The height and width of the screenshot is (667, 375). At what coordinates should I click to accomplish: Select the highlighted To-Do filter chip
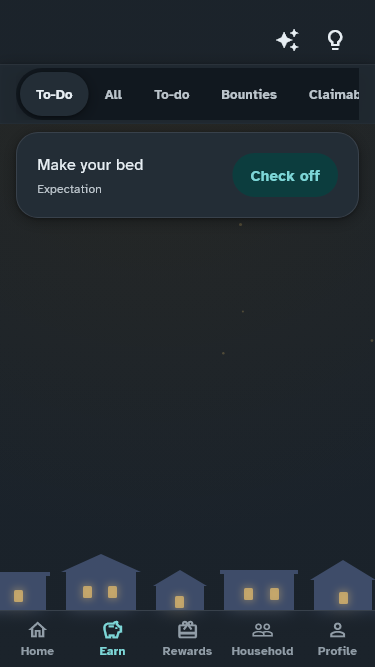54,94
